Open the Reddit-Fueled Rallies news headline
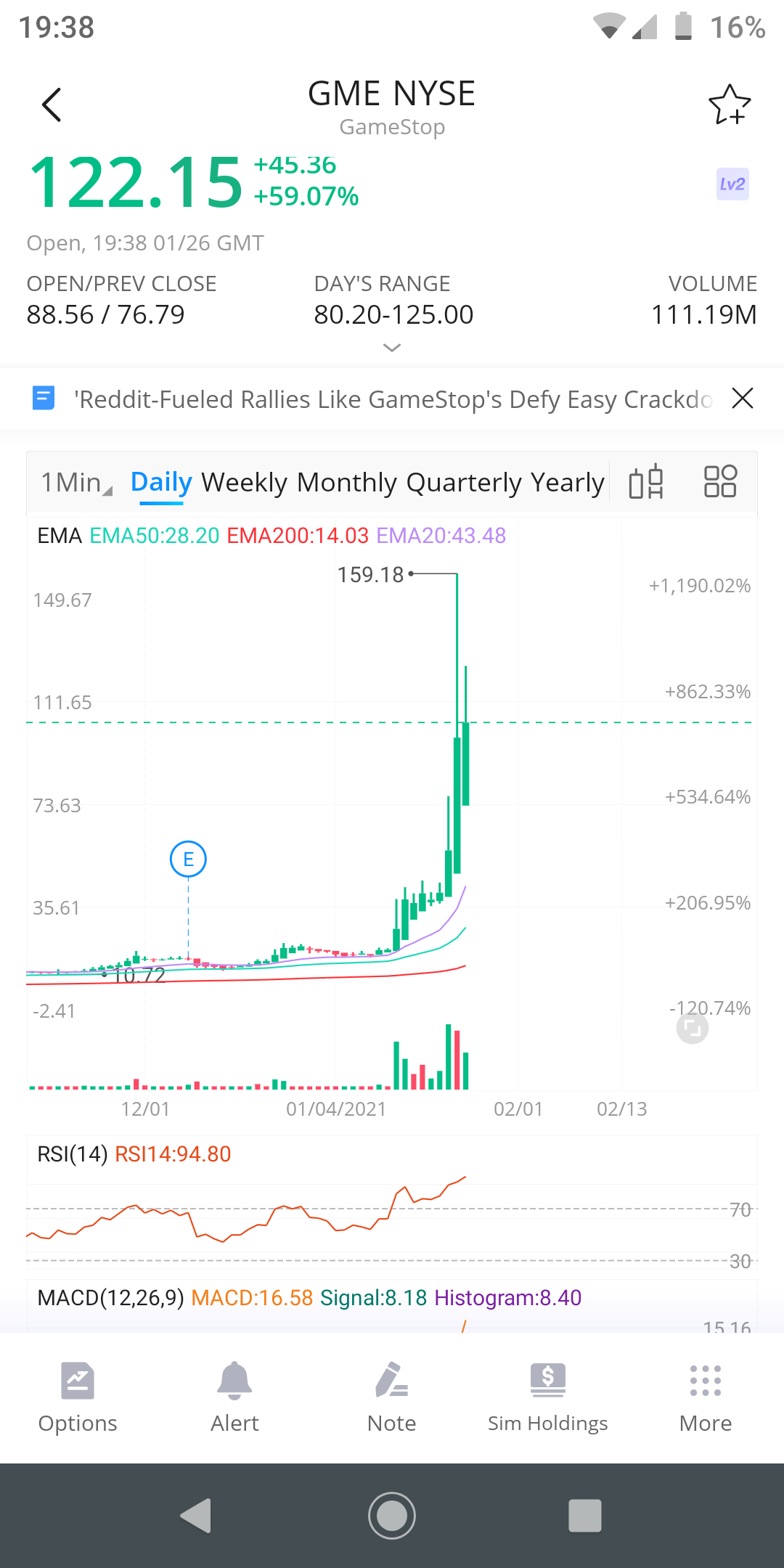This screenshot has width=784, height=1568. coord(392,399)
